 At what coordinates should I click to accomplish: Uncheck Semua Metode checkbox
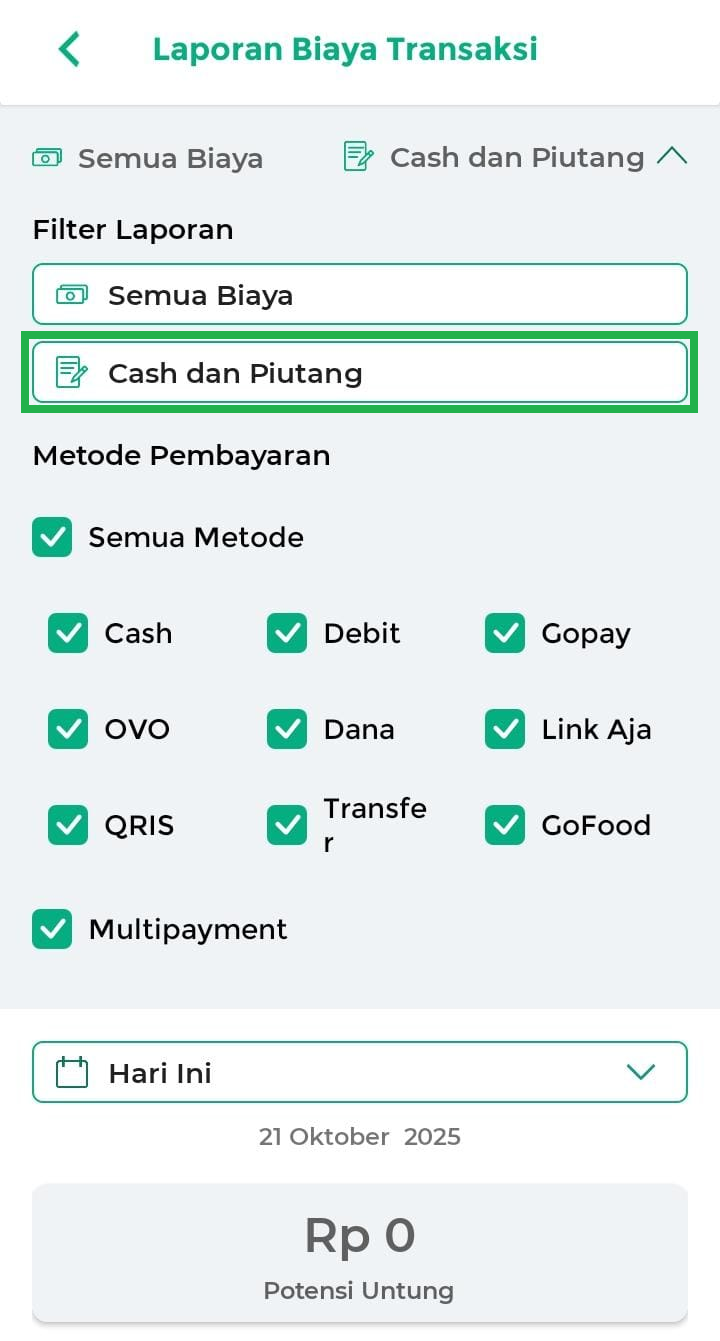point(52,537)
